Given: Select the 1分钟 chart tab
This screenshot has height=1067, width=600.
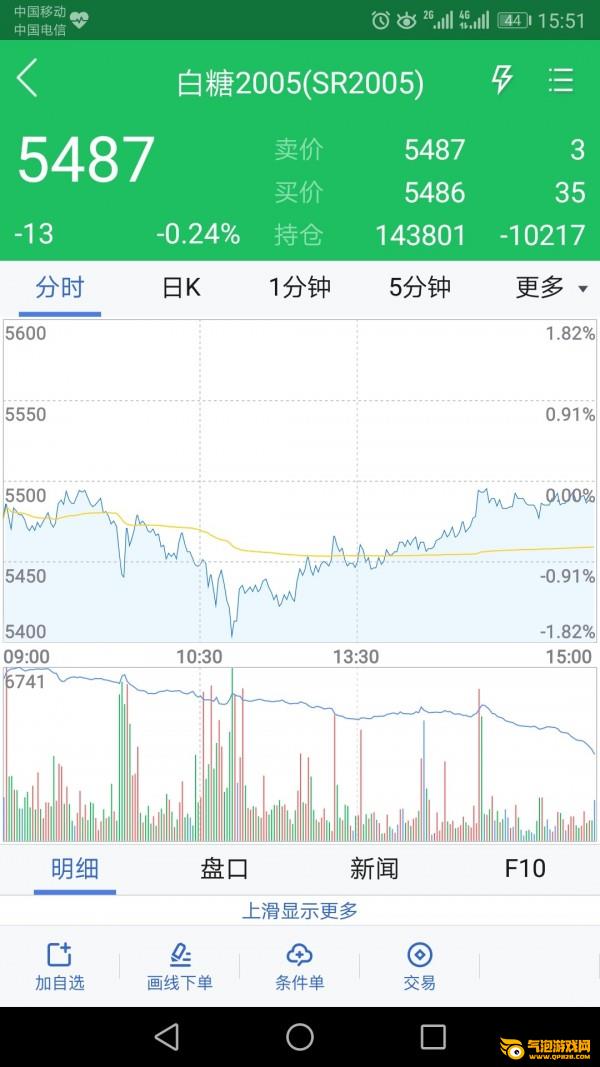Looking at the screenshot, I should [x=300, y=288].
